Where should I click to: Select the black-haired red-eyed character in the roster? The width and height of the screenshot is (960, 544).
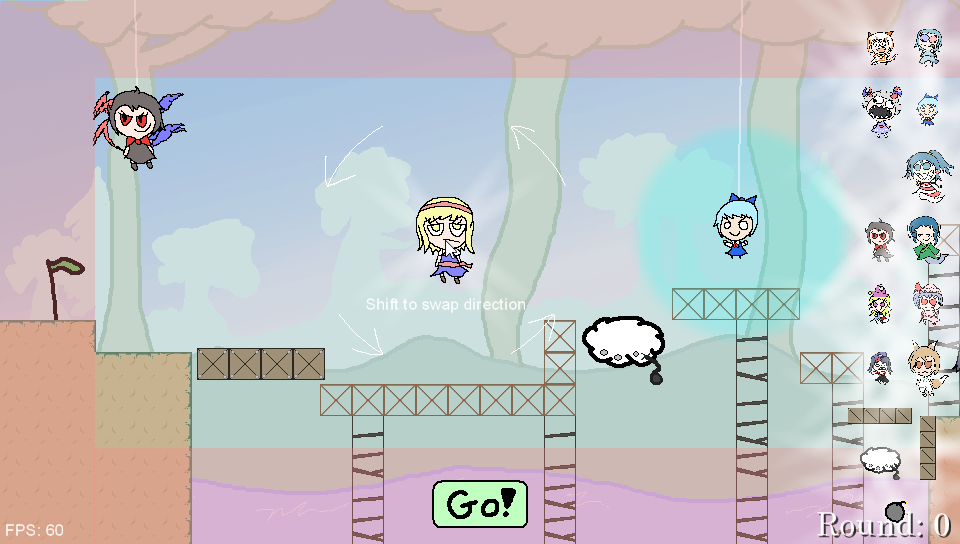880,240
